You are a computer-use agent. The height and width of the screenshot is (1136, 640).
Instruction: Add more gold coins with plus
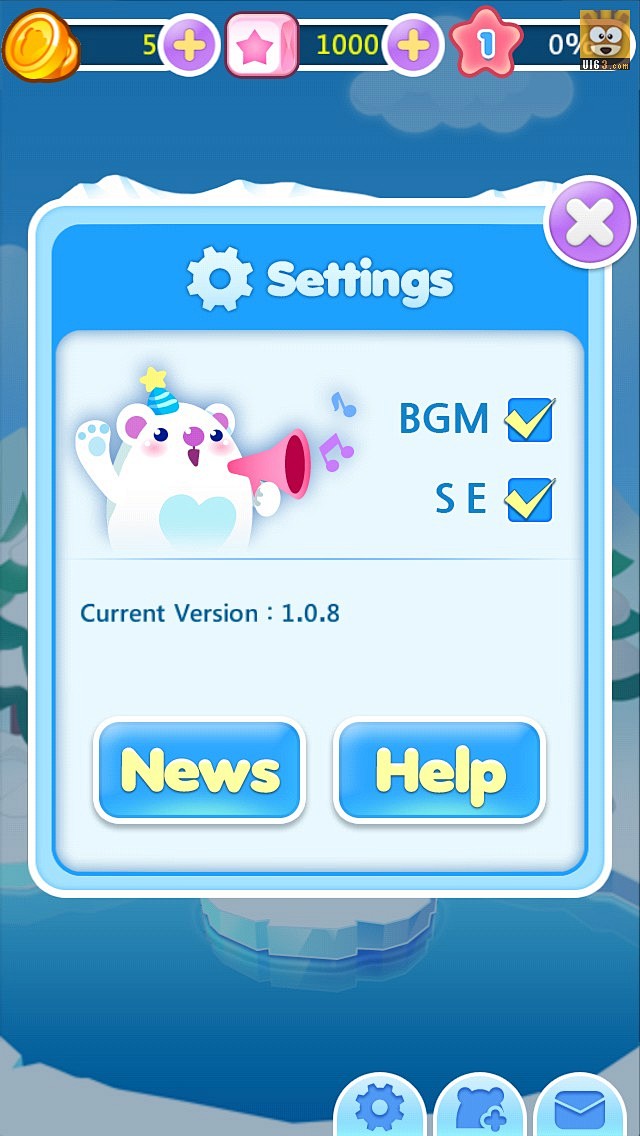[189, 44]
